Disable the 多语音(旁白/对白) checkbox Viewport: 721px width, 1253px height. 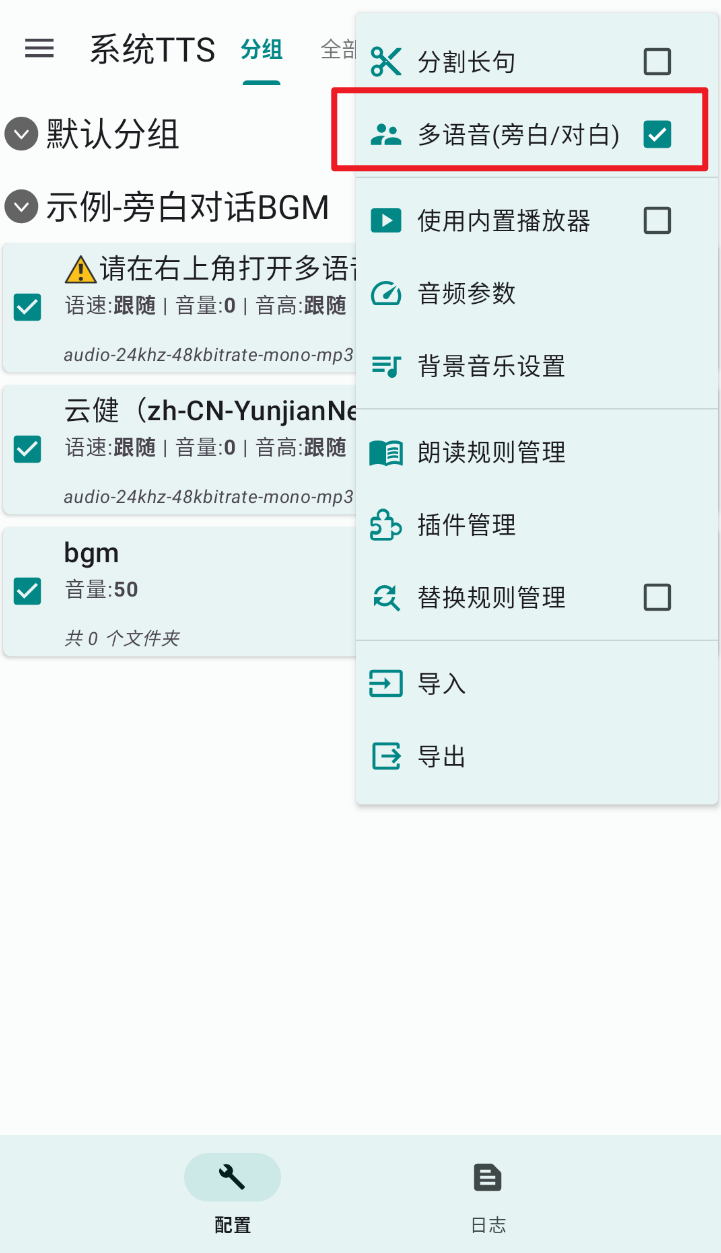coord(657,133)
